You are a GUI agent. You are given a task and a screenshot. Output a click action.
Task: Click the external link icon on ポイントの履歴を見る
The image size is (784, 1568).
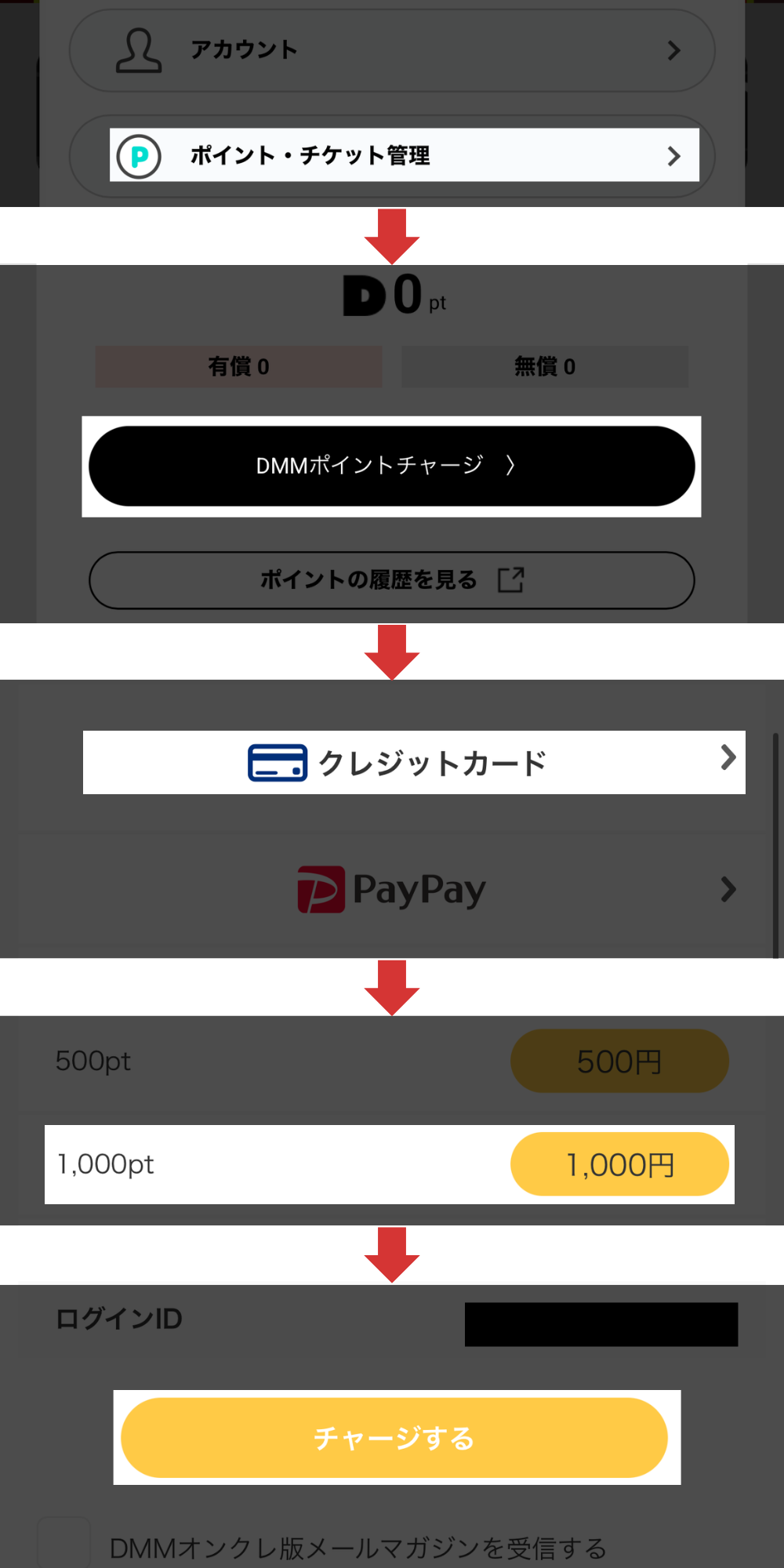(511, 579)
